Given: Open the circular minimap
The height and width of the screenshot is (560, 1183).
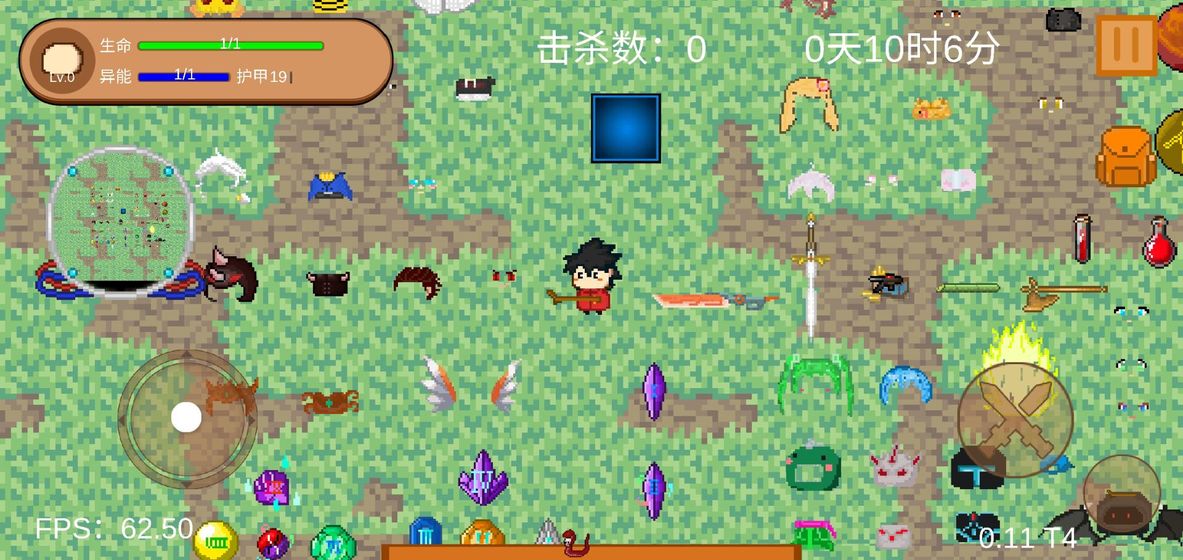Looking at the screenshot, I should (120, 220).
